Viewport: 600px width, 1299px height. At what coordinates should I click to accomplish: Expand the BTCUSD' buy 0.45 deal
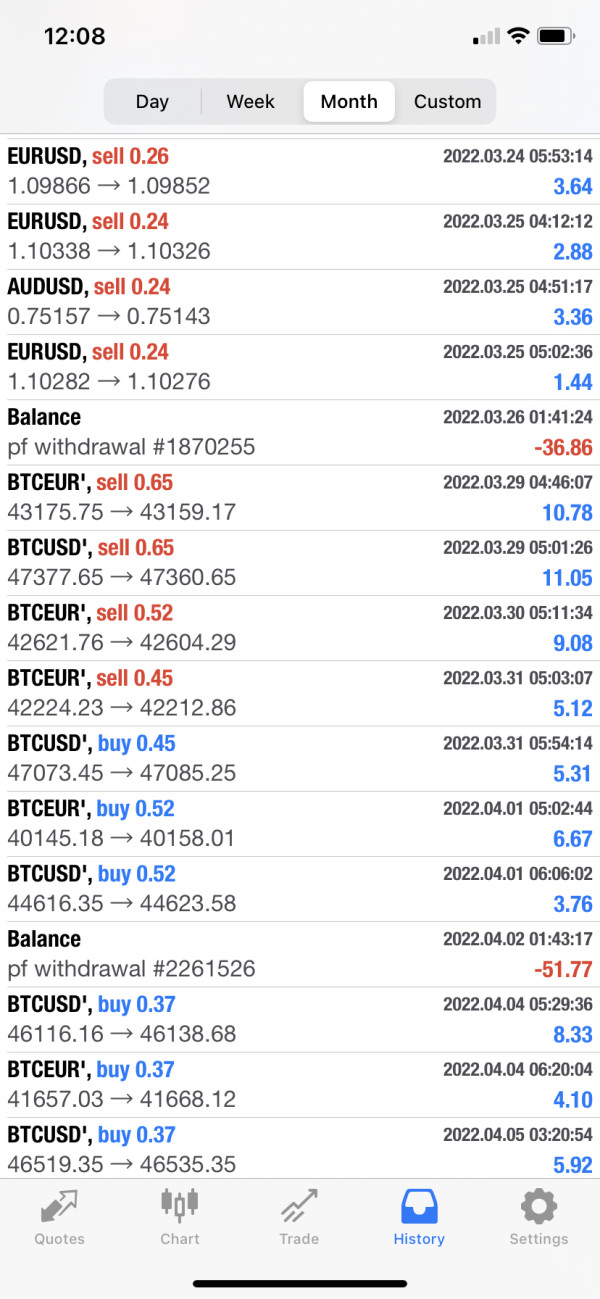pos(300,759)
